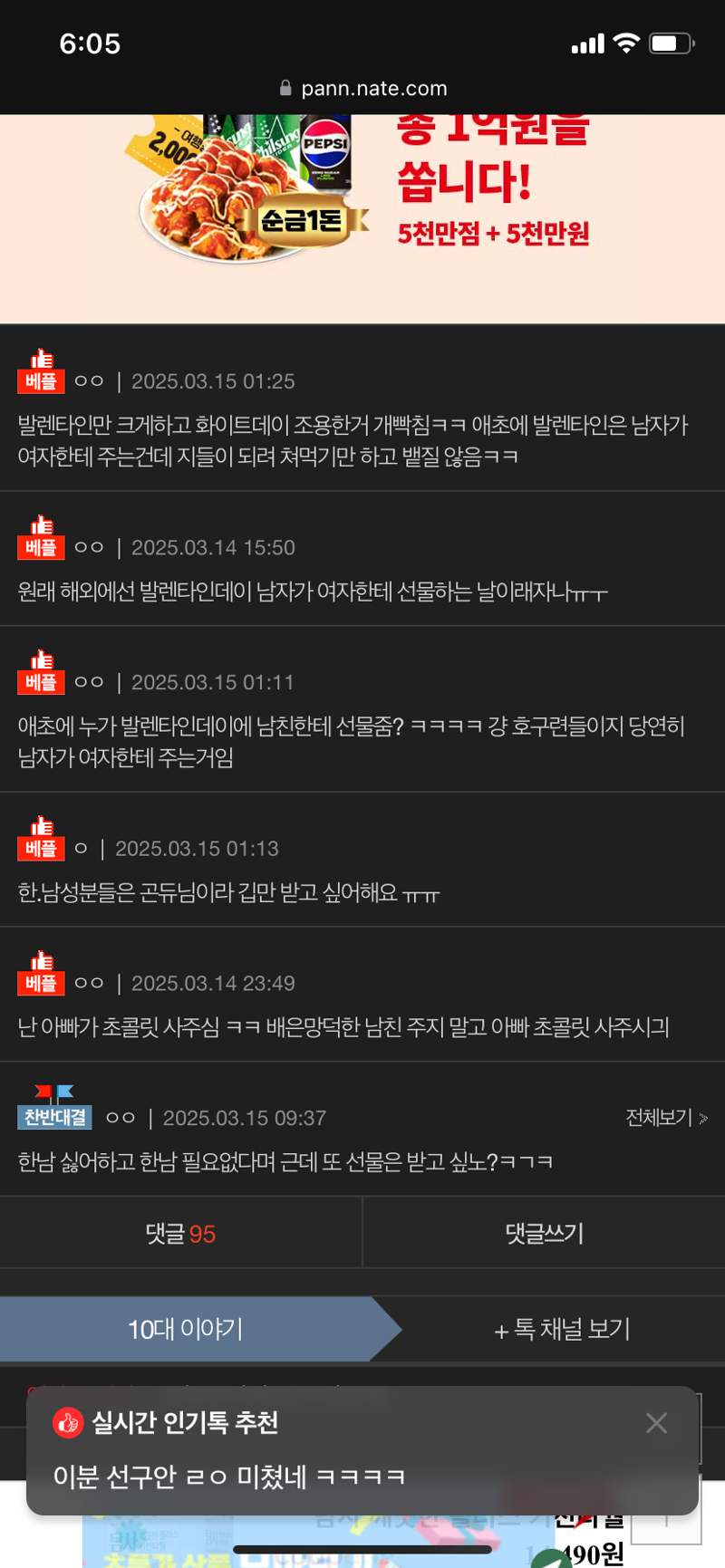
Task: Open the 순금1돈 prize ad banner
Action: point(362,218)
